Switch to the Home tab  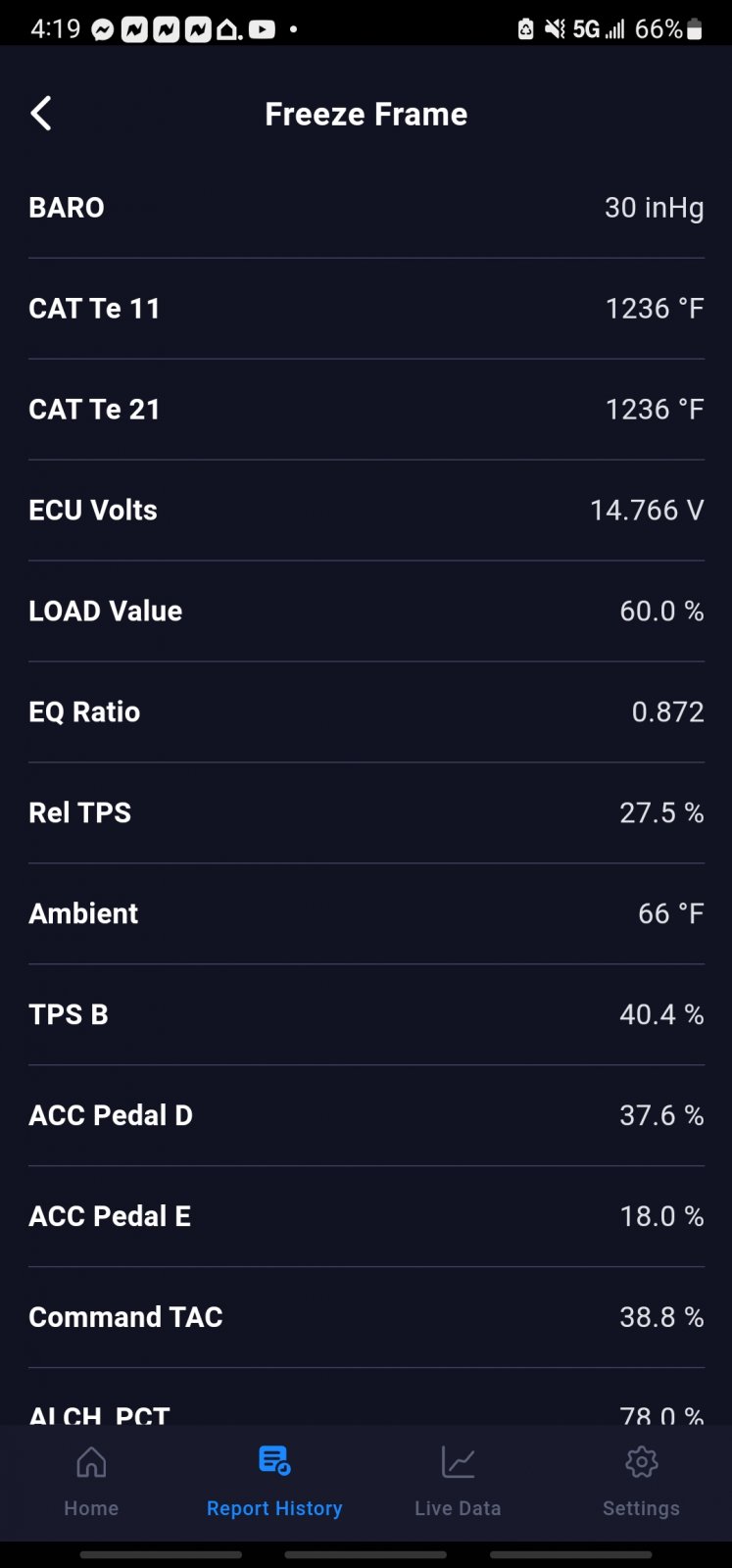pos(91,1482)
